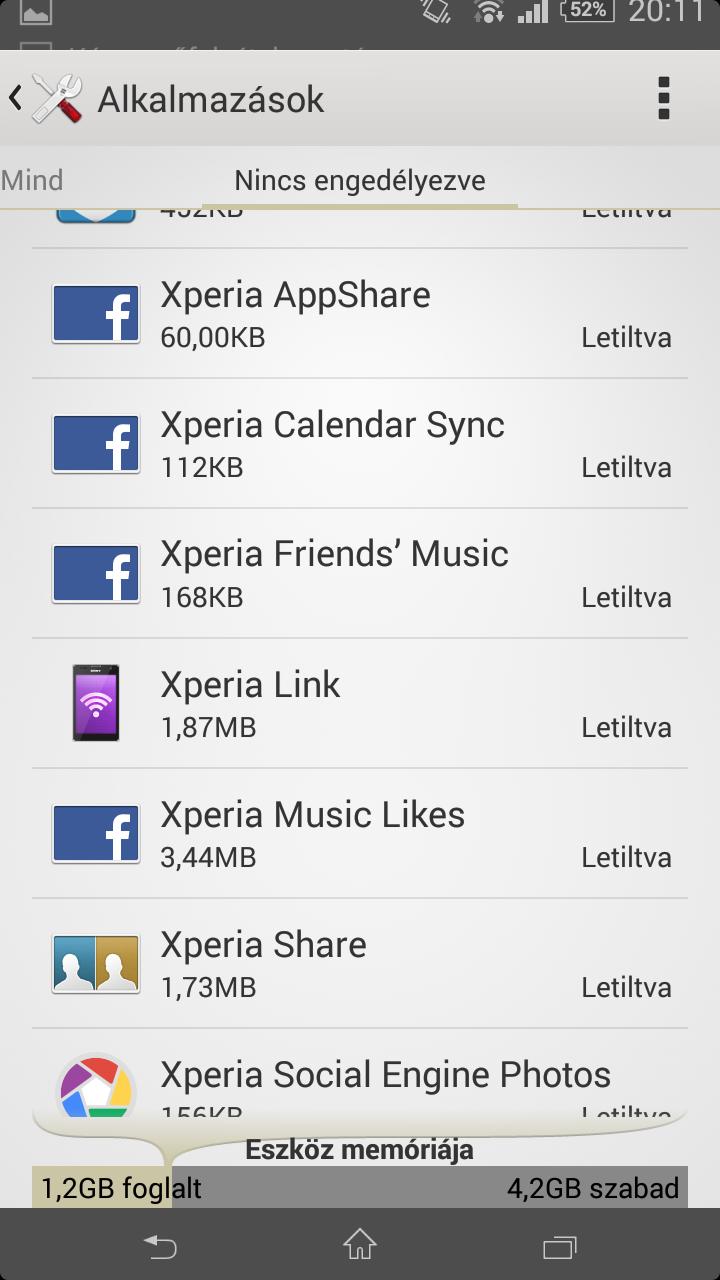Open Xperia AppShare app details
Image resolution: width=720 pixels, height=1280 pixels.
pyautogui.click(x=360, y=313)
